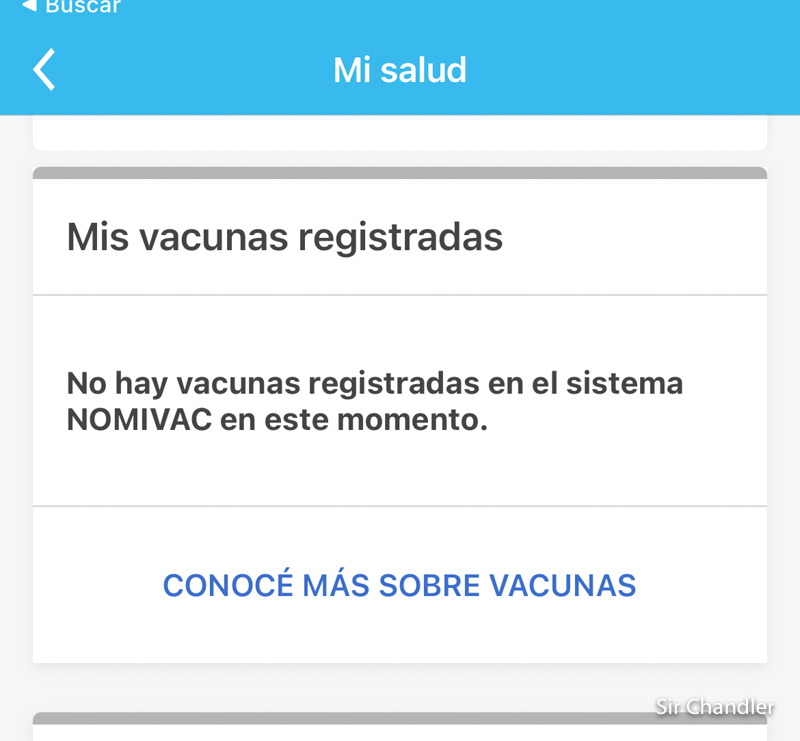Go back from Mi salud screen

(45, 71)
